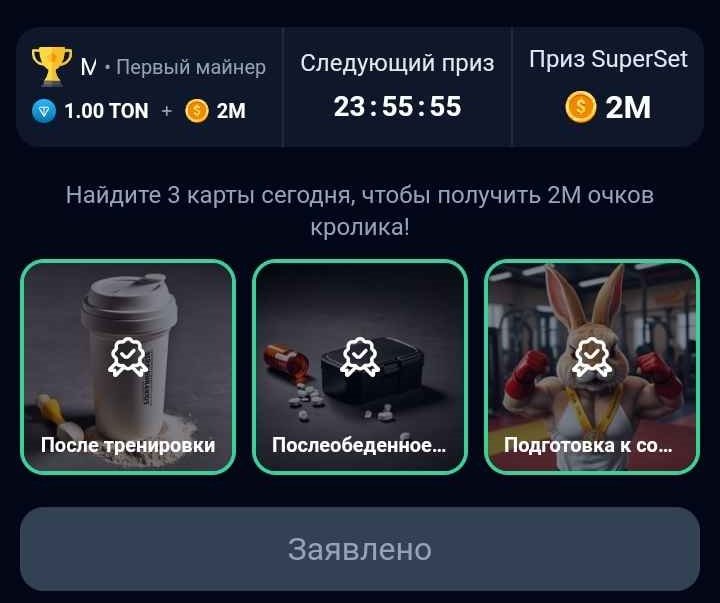Select the 'Послеобеденное…' card

pos(360,366)
